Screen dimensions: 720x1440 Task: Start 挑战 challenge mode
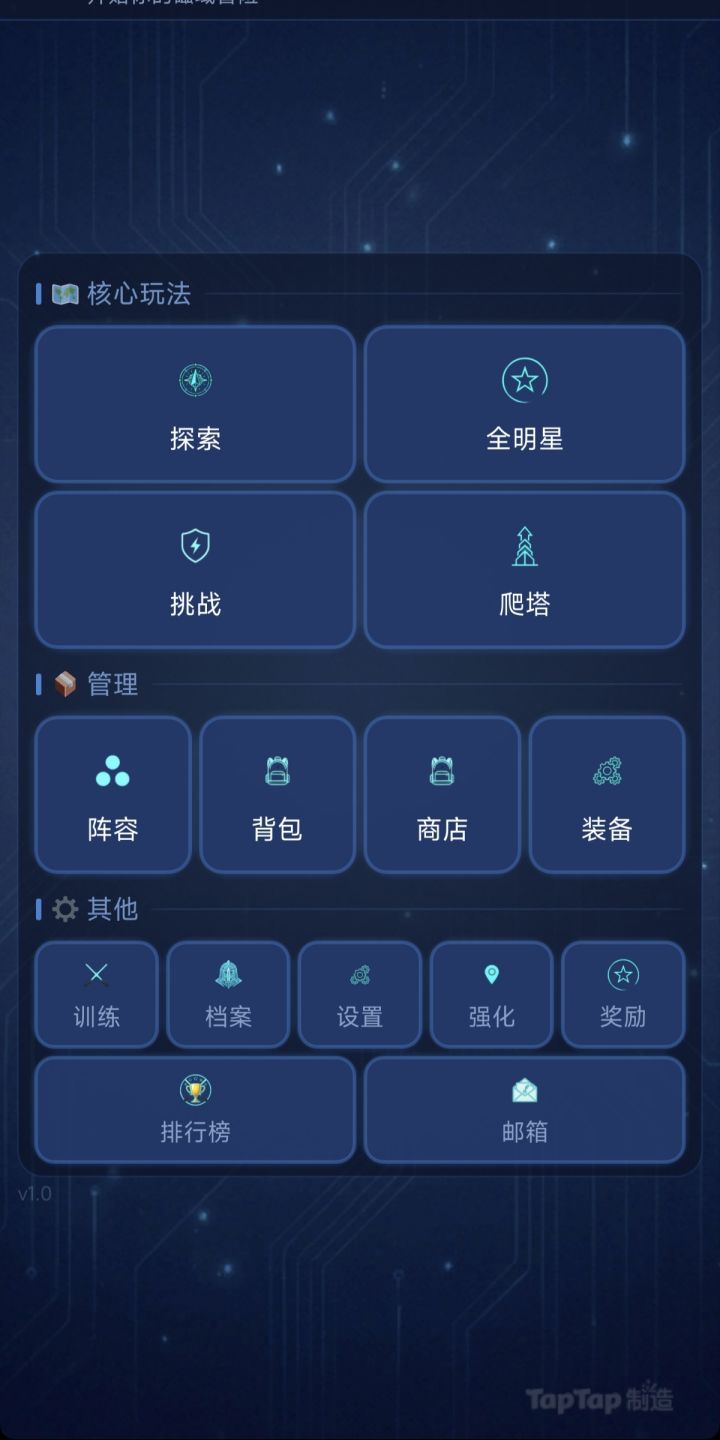coord(194,570)
